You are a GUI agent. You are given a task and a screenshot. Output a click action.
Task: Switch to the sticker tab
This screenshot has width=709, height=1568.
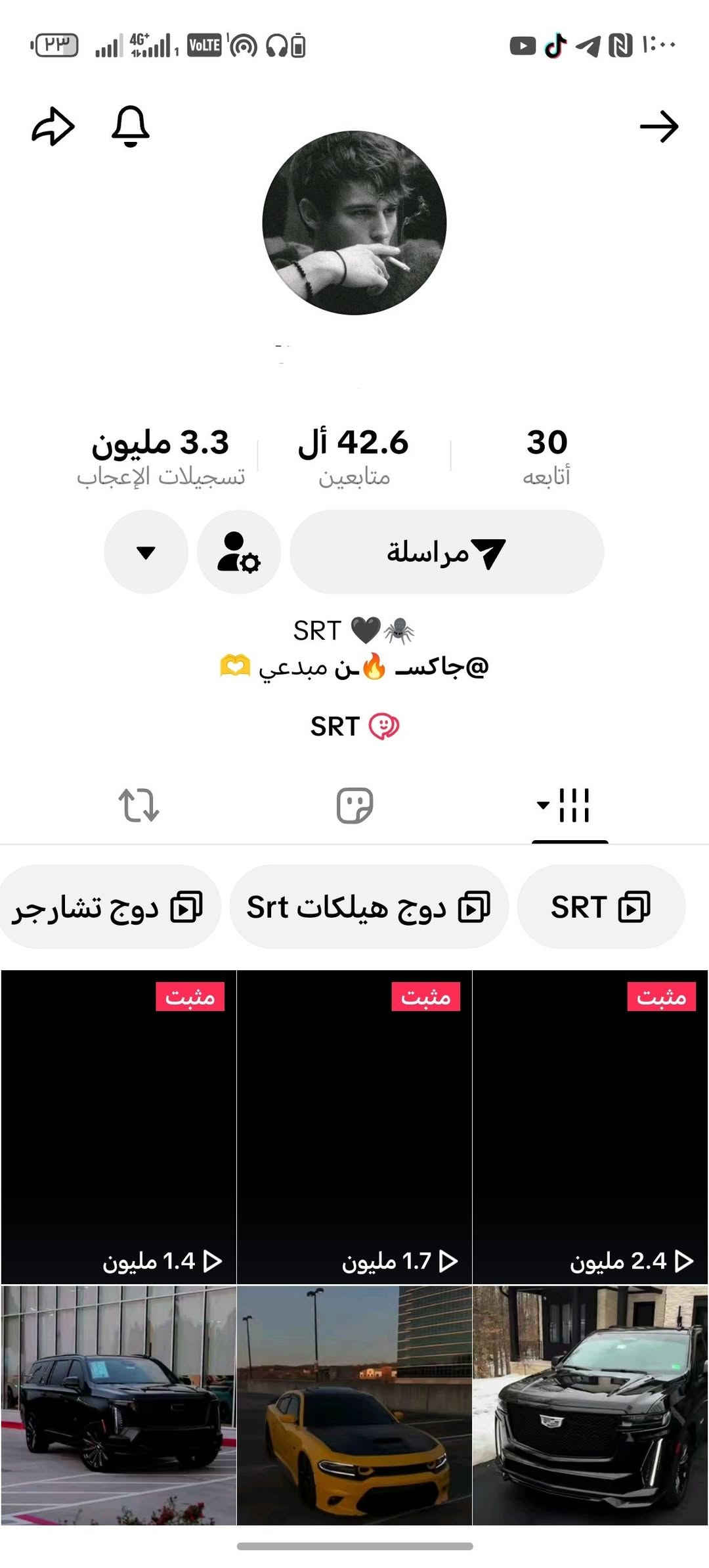(x=354, y=805)
